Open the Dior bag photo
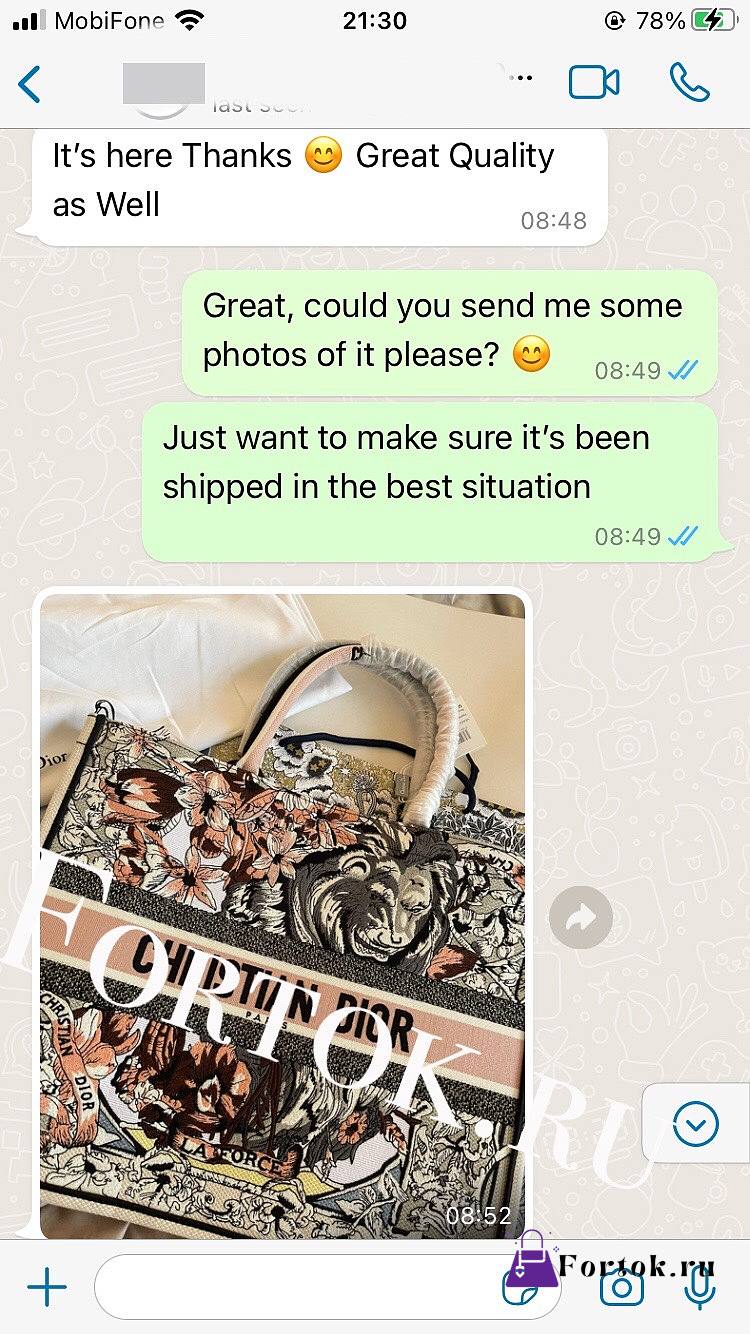 pyautogui.click(x=282, y=916)
